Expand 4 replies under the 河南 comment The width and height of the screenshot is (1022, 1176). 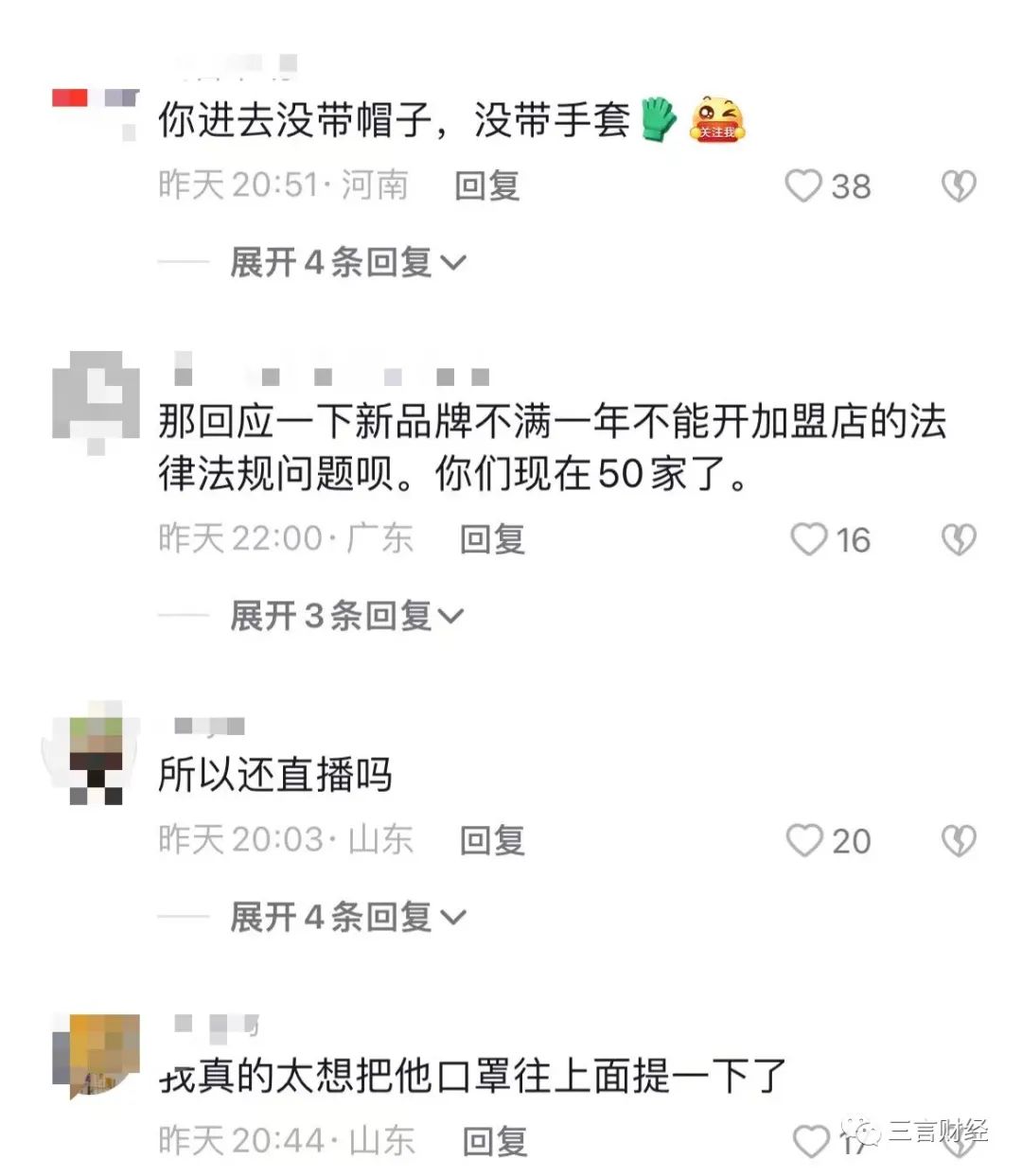click(347, 262)
